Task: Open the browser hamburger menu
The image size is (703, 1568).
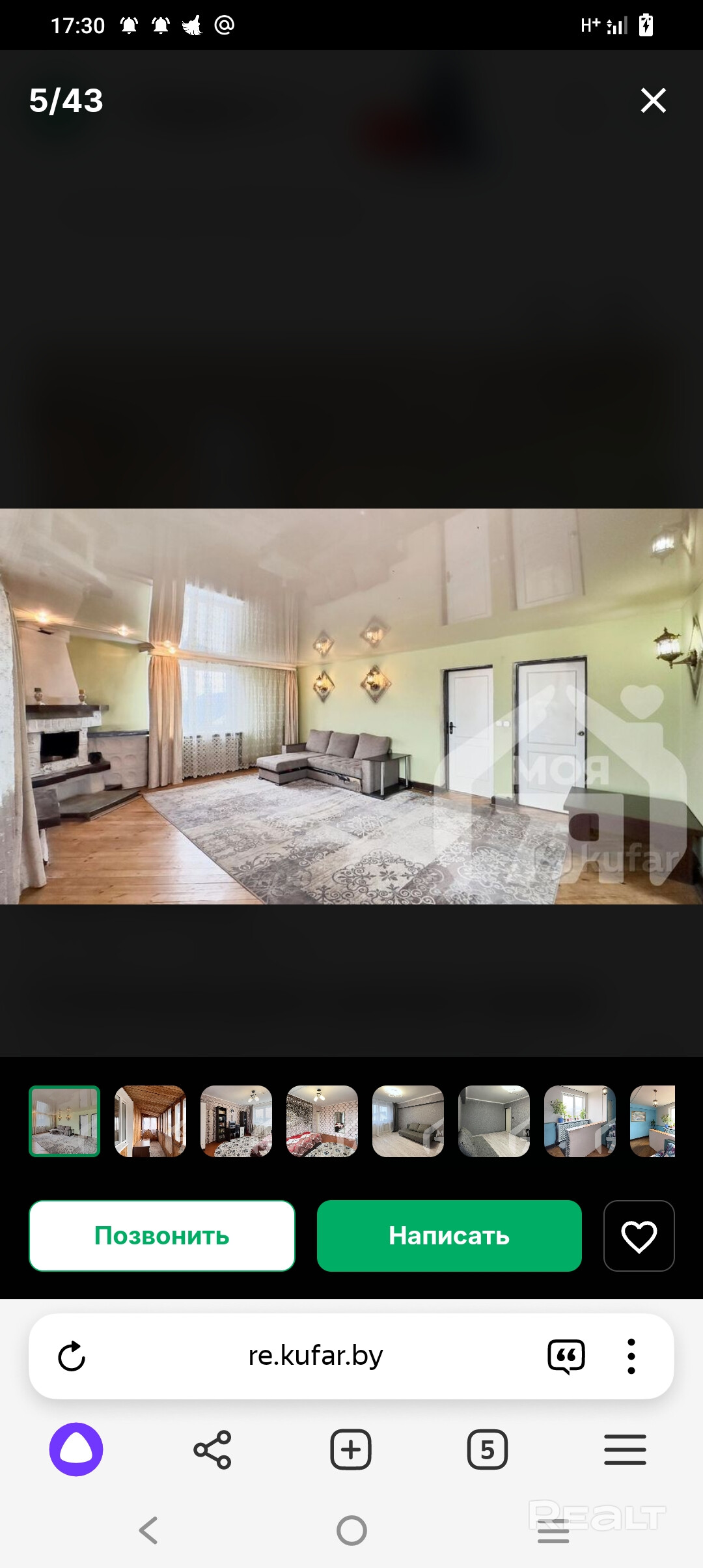Action: point(625,1449)
